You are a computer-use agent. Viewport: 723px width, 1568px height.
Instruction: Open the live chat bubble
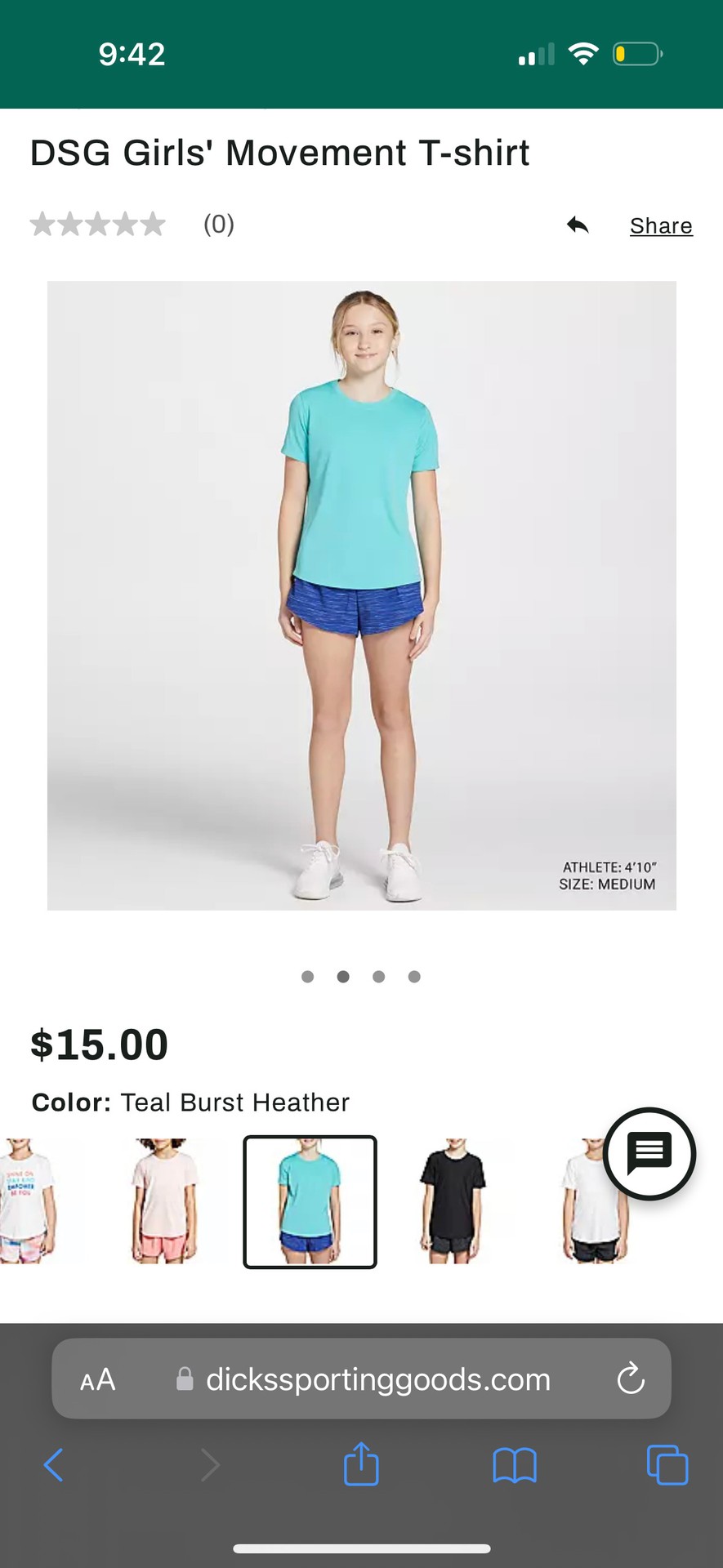(x=649, y=1153)
